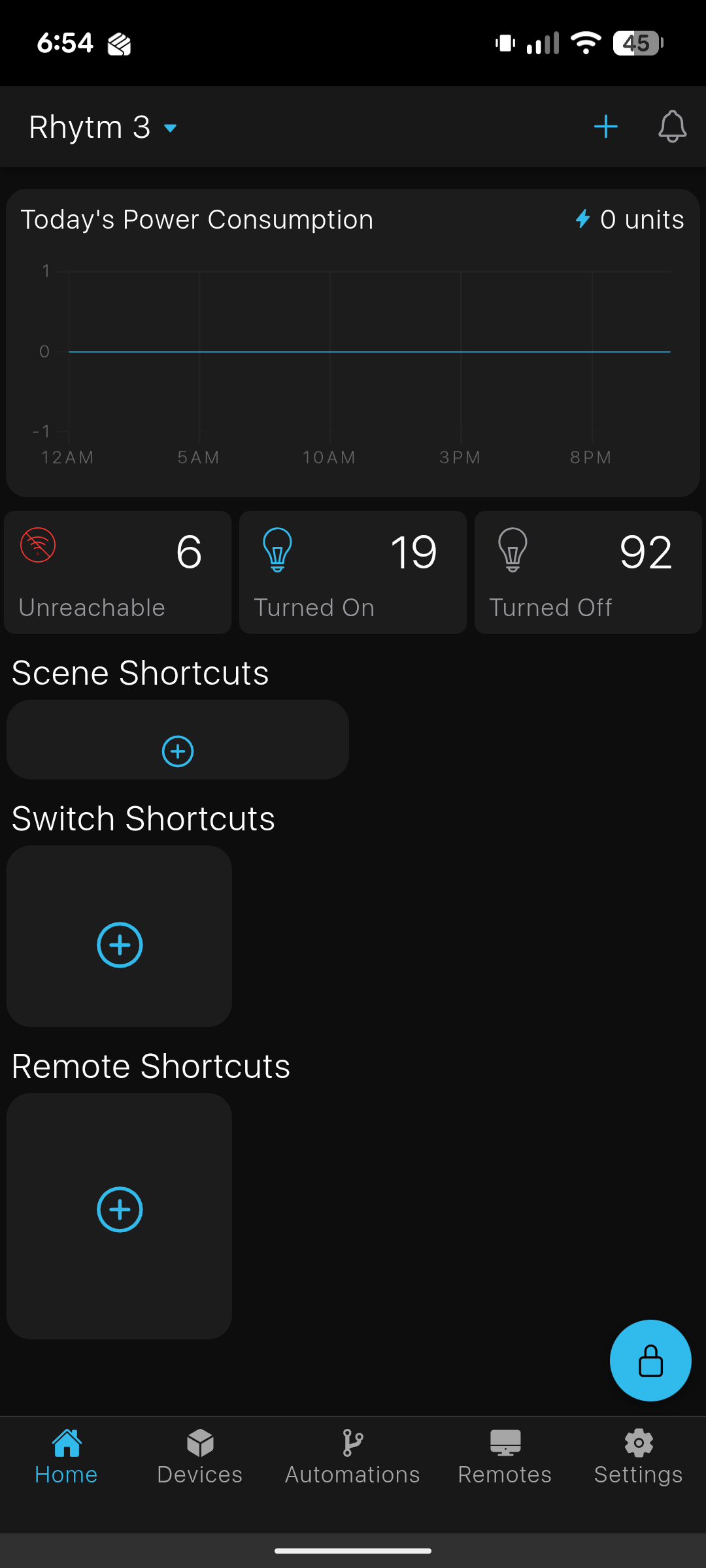Expand the Rhytm 3 home selector

click(101, 127)
